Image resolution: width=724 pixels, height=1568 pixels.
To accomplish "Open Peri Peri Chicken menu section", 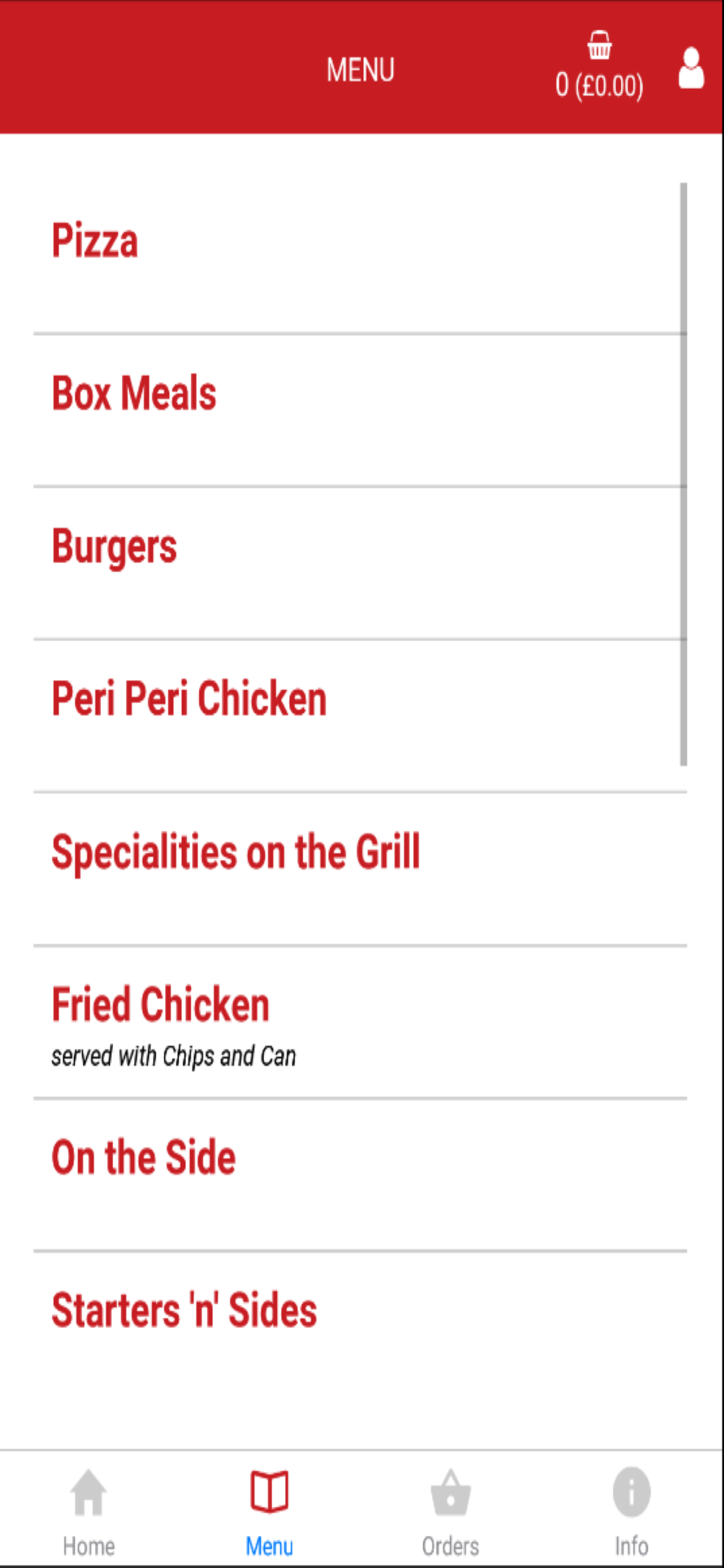I will click(x=360, y=716).
